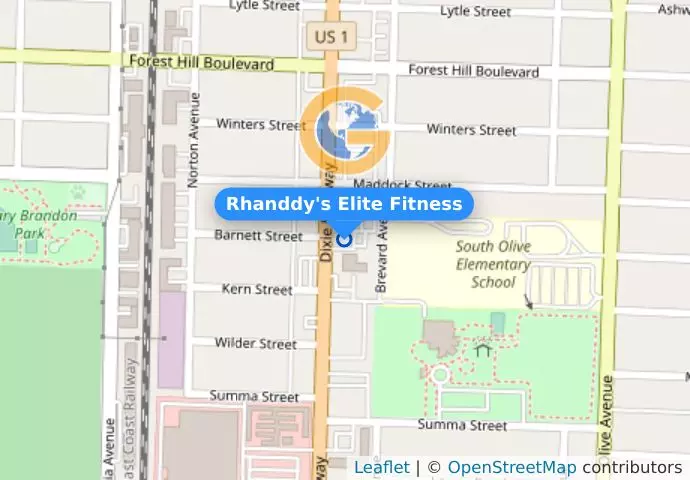Open the OpenStreetMap contributors link
Viewport: 690px width, 480px height.
(x=511, y=468)
